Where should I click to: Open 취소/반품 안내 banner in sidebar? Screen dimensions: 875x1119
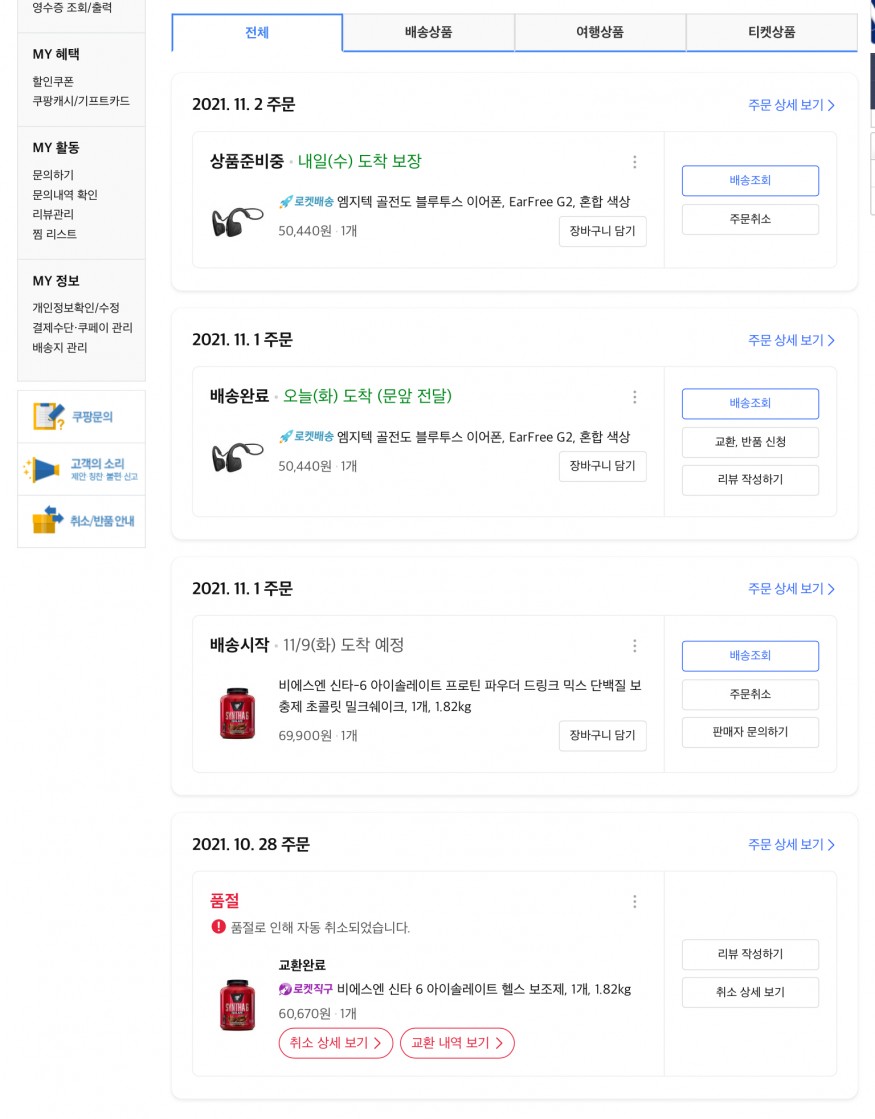81,521
